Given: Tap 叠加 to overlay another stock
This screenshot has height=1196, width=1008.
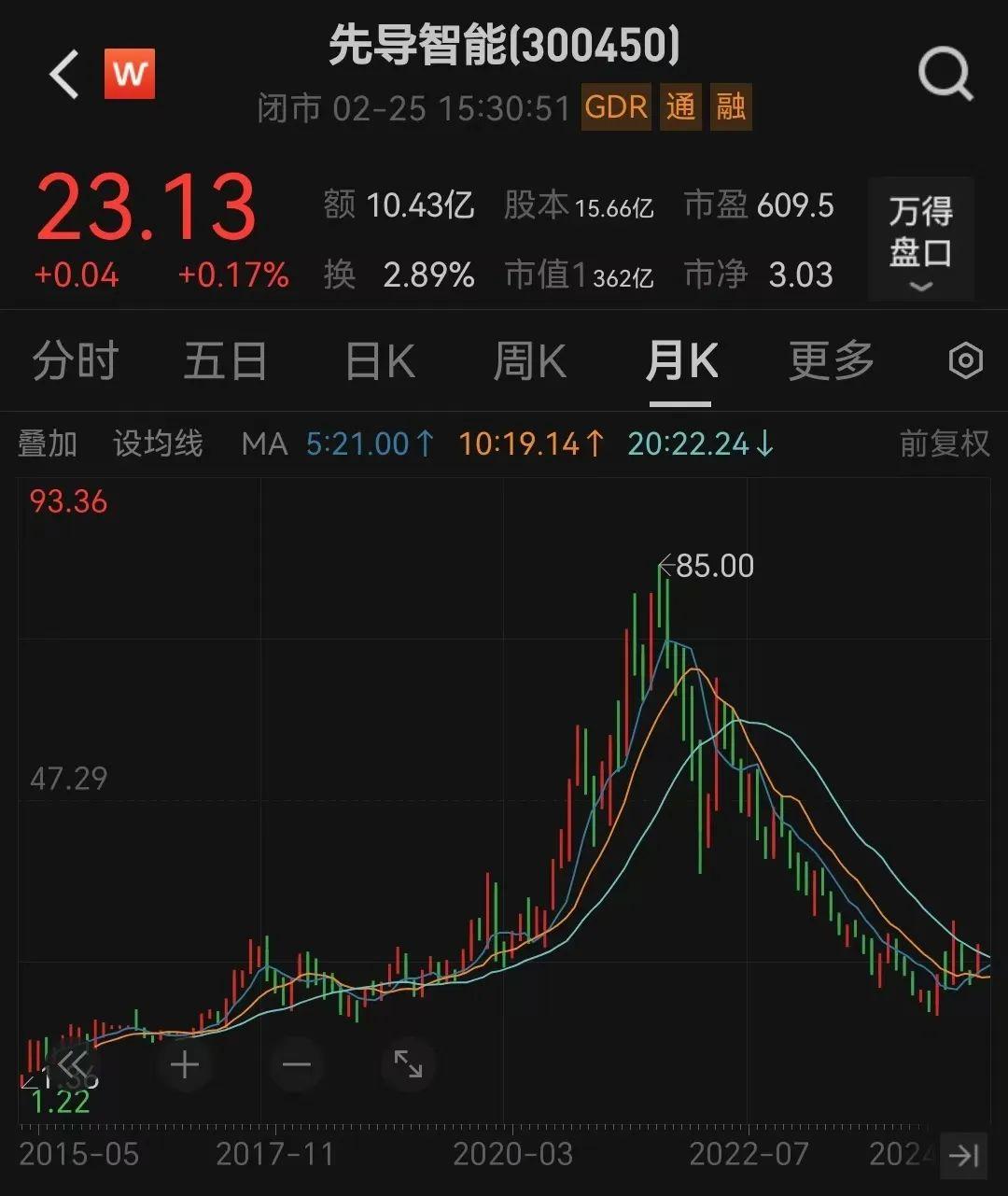Looking at the screenshot, I should coord(48,443).
